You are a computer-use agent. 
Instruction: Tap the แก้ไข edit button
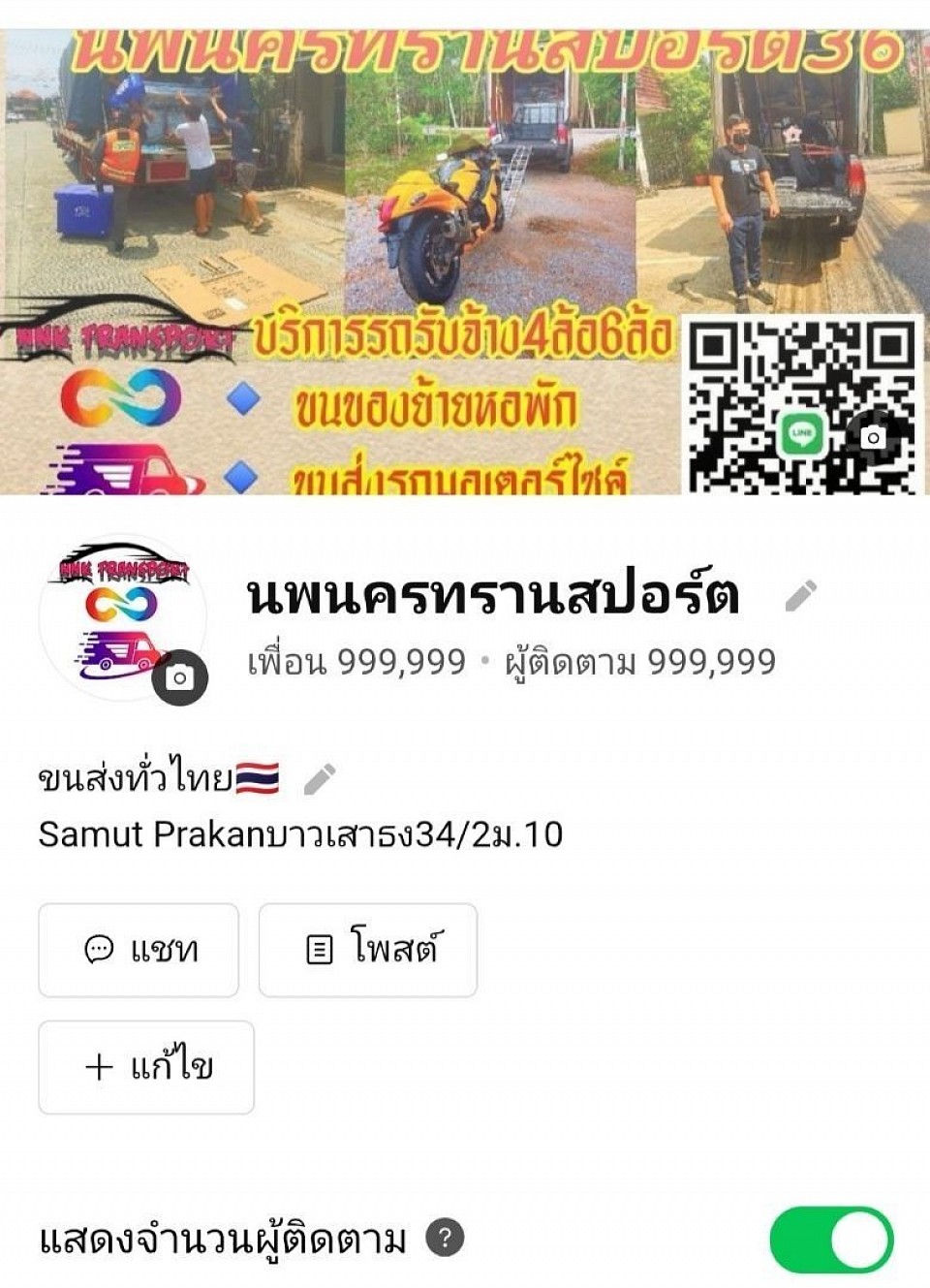tap(146, 1067)
